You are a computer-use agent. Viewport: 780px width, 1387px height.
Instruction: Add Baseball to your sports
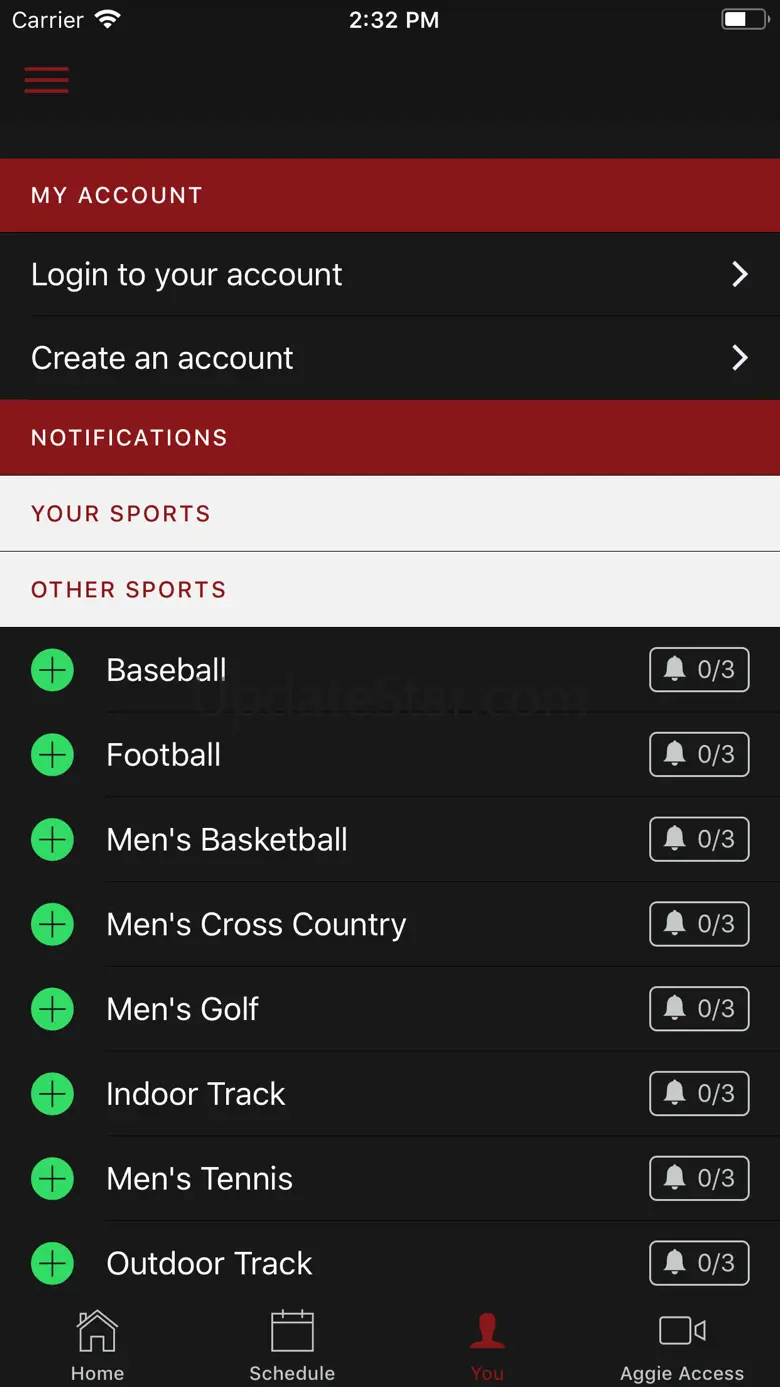[x=52, y=670]
